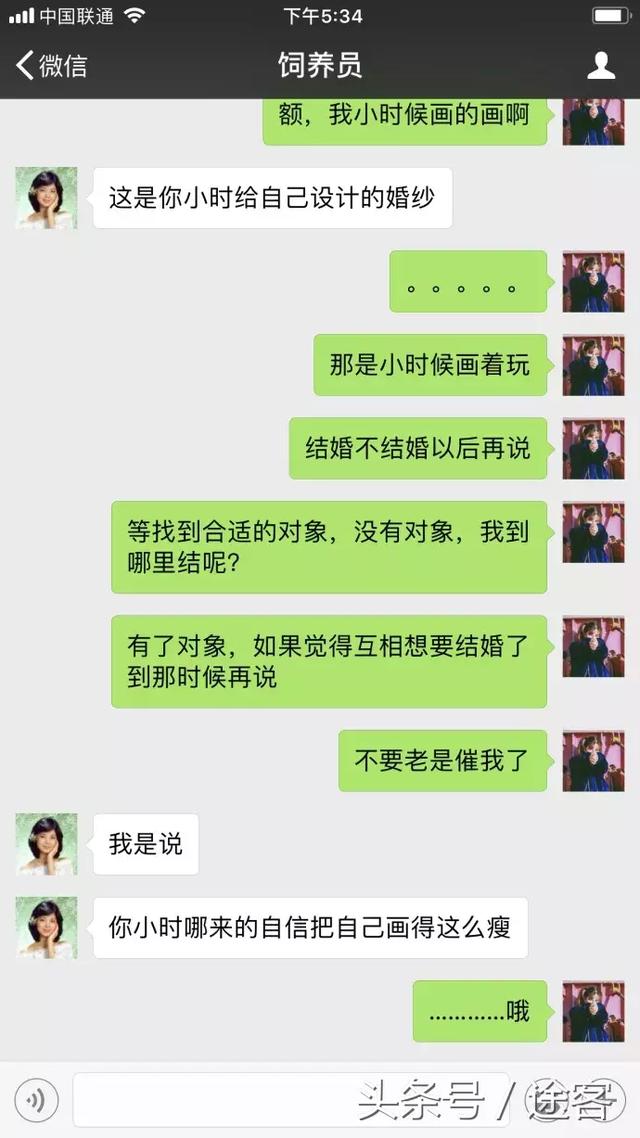
Task: Switch to voice message input
Action: pyautogui.click(x=36, y=1100)
